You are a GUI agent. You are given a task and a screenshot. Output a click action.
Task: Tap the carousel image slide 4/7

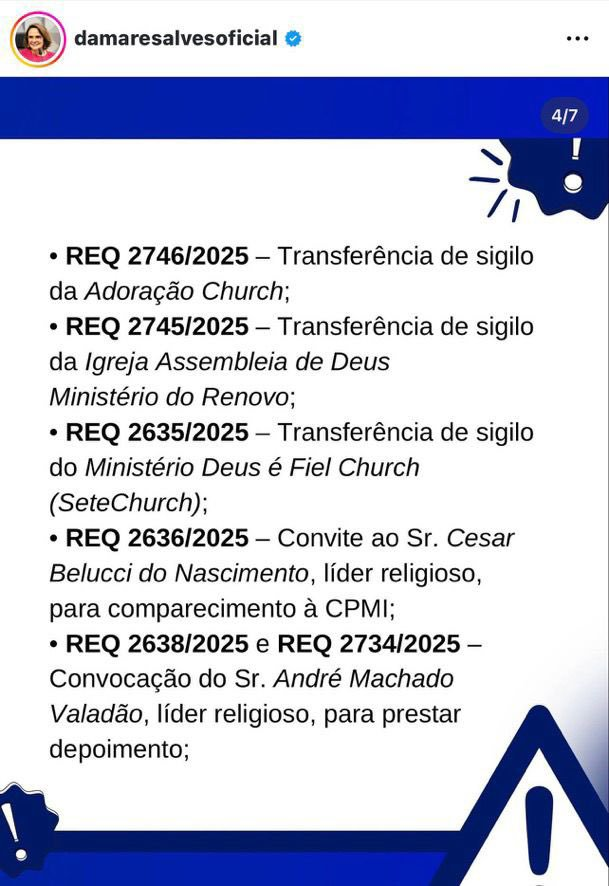304,480
